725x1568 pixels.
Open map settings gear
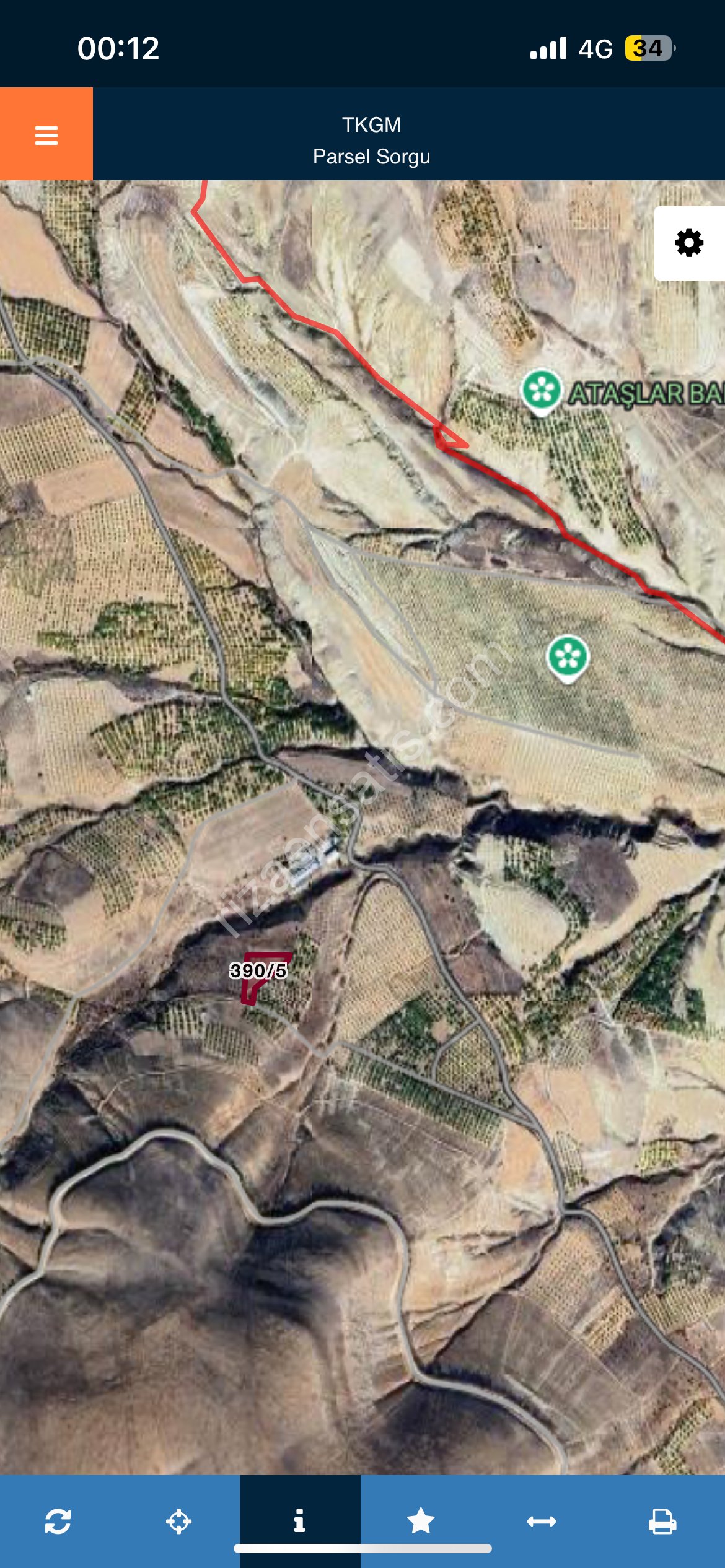pos(688,243)
